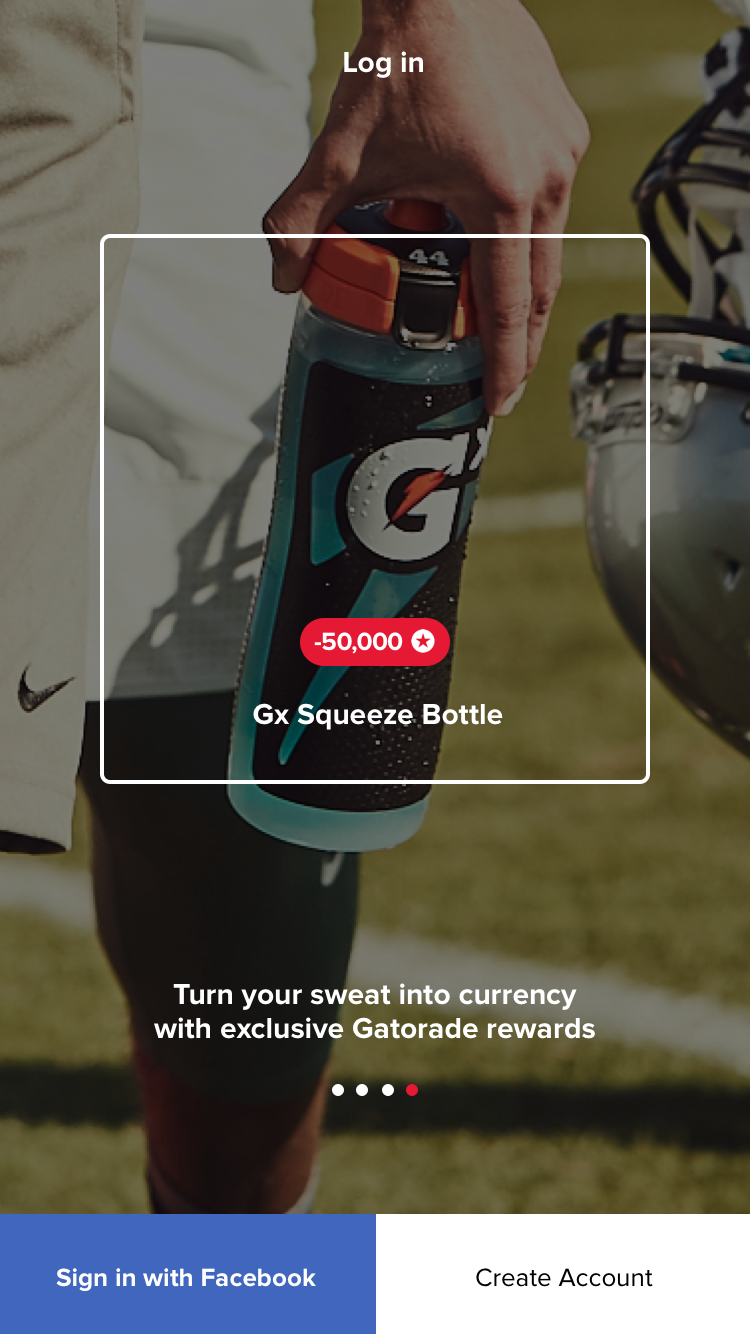Sign in with Facebook

pyautogui.click(x=187, y=1276)
